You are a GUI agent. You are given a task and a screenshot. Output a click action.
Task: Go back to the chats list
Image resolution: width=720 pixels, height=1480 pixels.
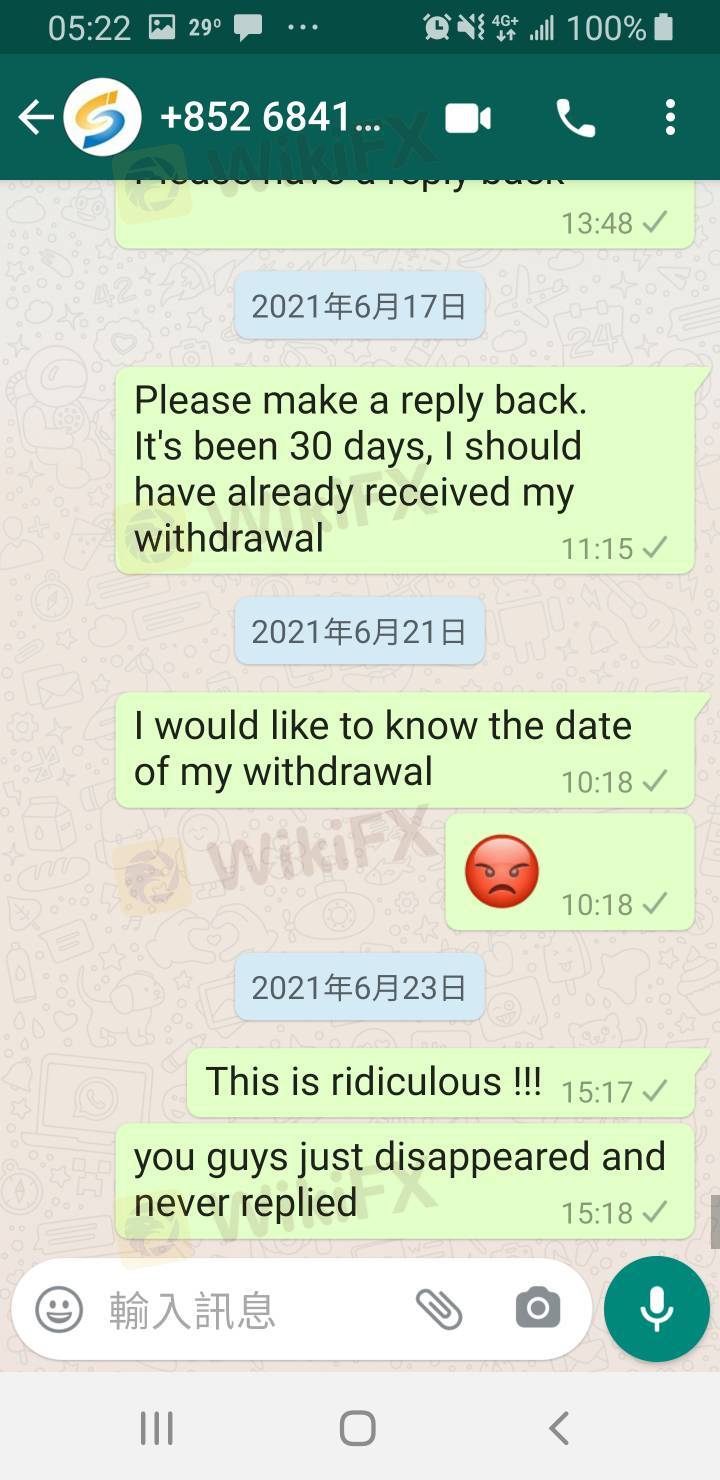point(36,118)
